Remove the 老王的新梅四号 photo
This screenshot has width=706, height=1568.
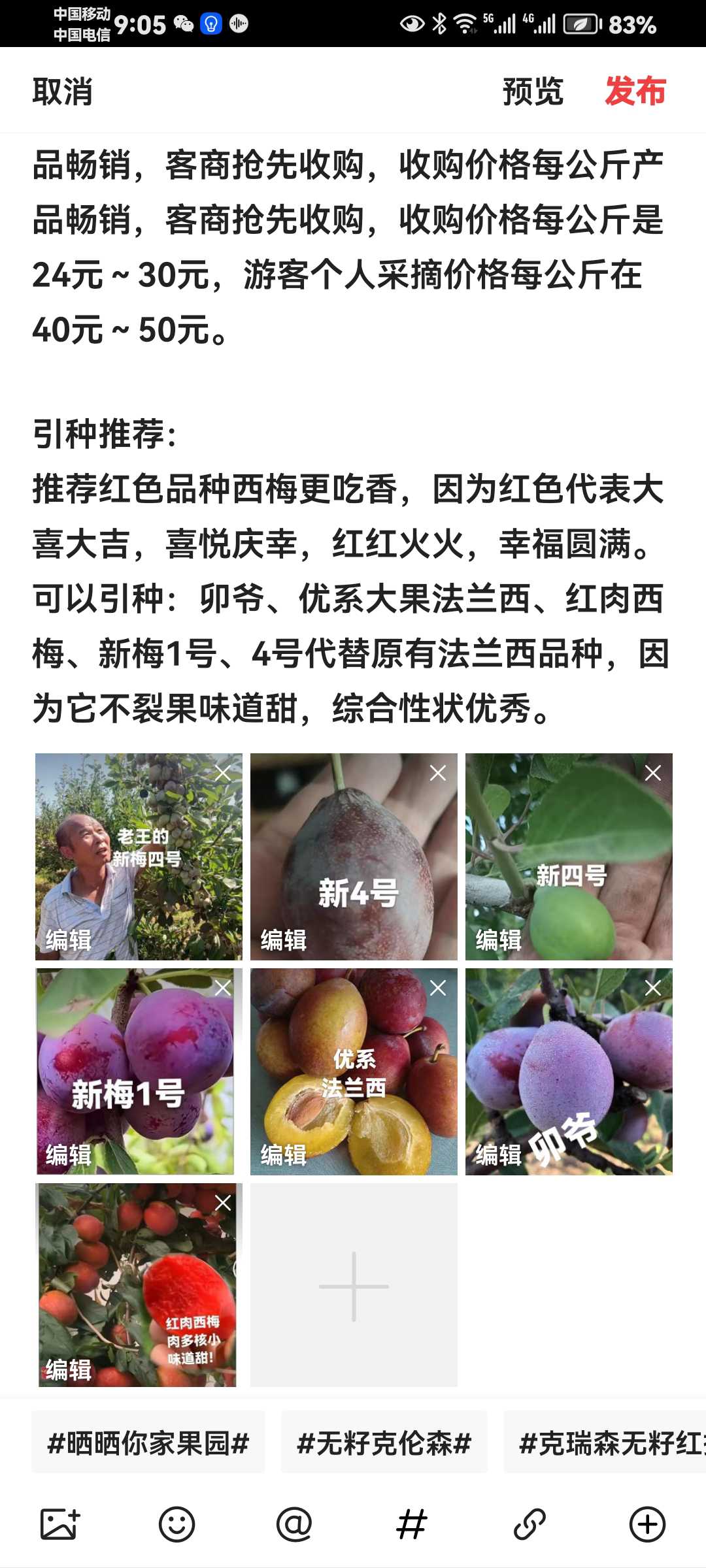223,773
